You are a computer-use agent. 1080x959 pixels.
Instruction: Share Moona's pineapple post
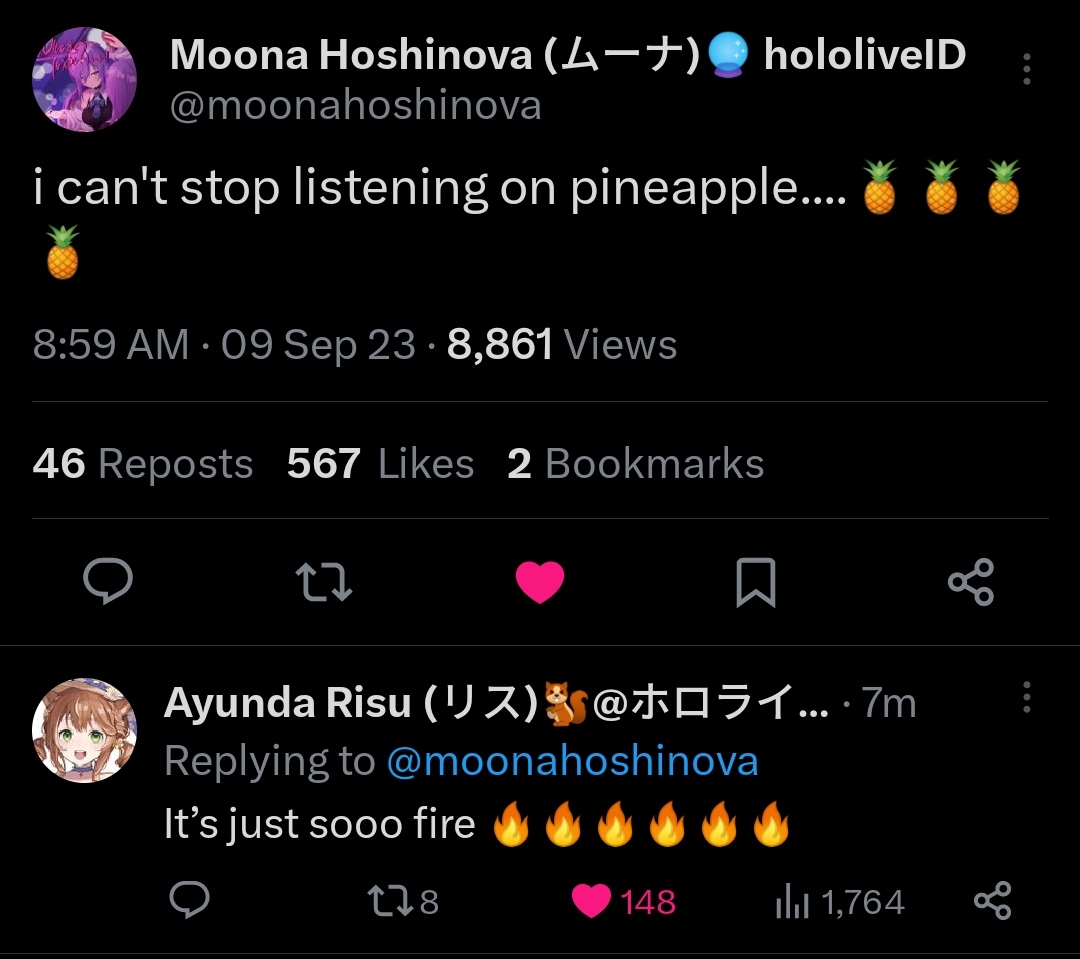pyautogui.click(x=970, y=582)
